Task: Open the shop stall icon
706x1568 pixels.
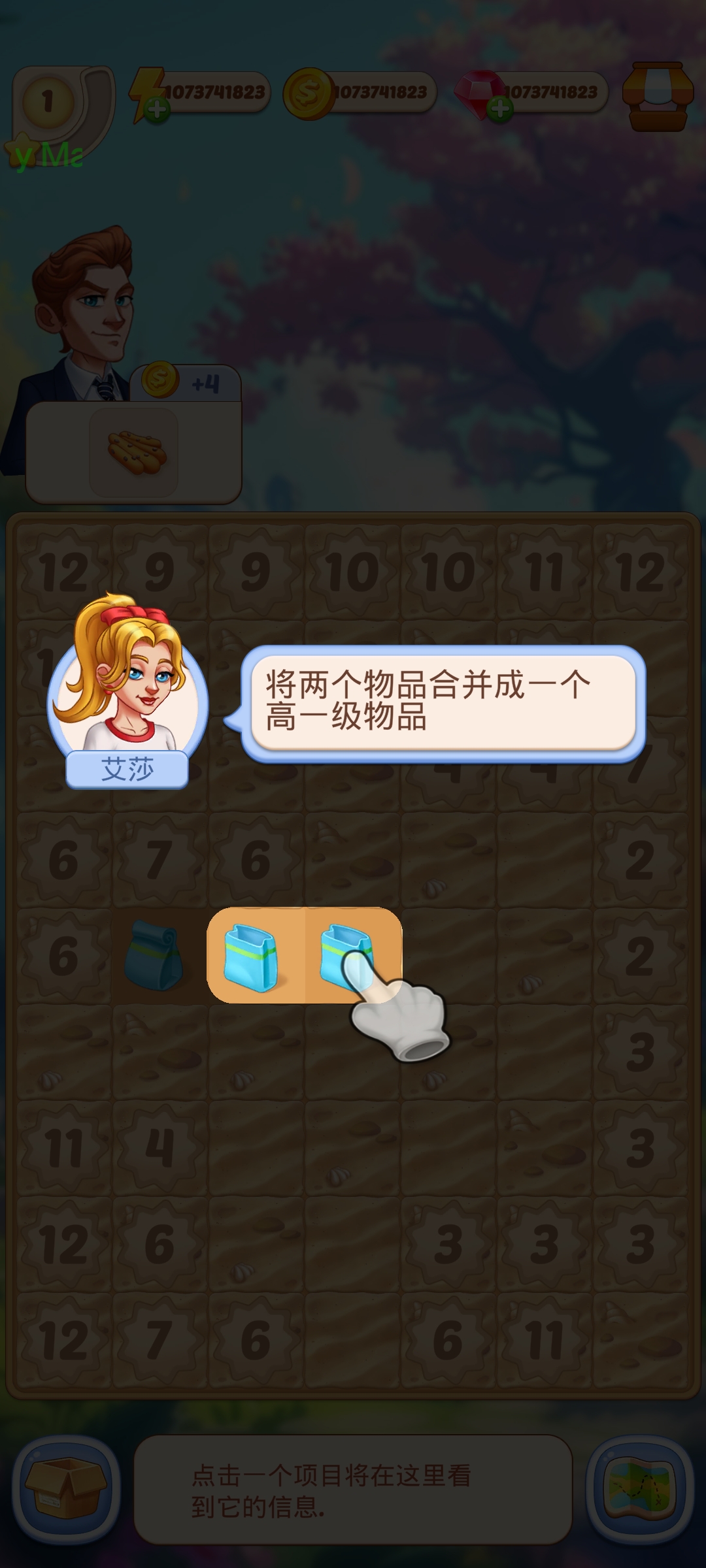Action: pos(656,97)
